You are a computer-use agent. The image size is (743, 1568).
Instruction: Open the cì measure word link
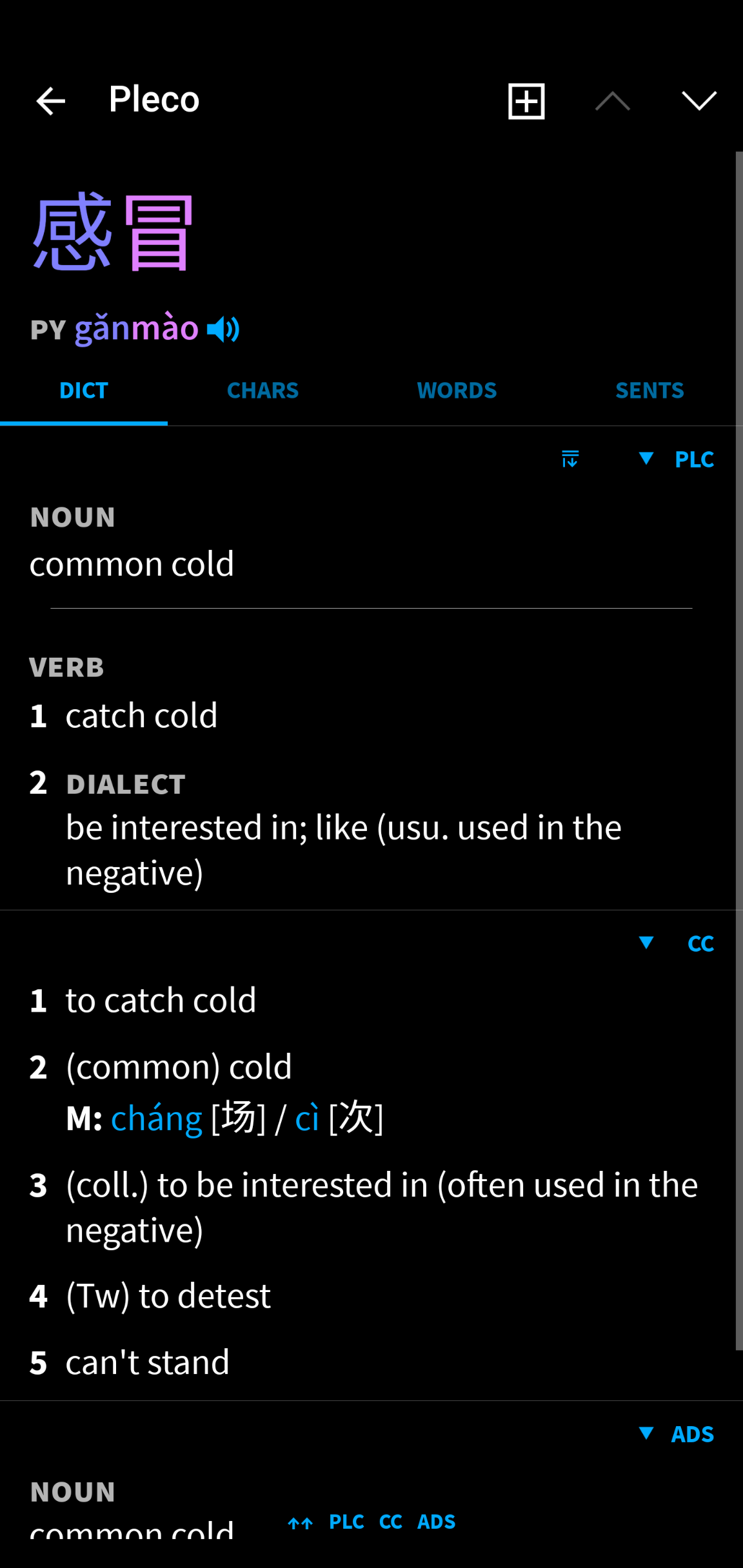click(307, 1117)
